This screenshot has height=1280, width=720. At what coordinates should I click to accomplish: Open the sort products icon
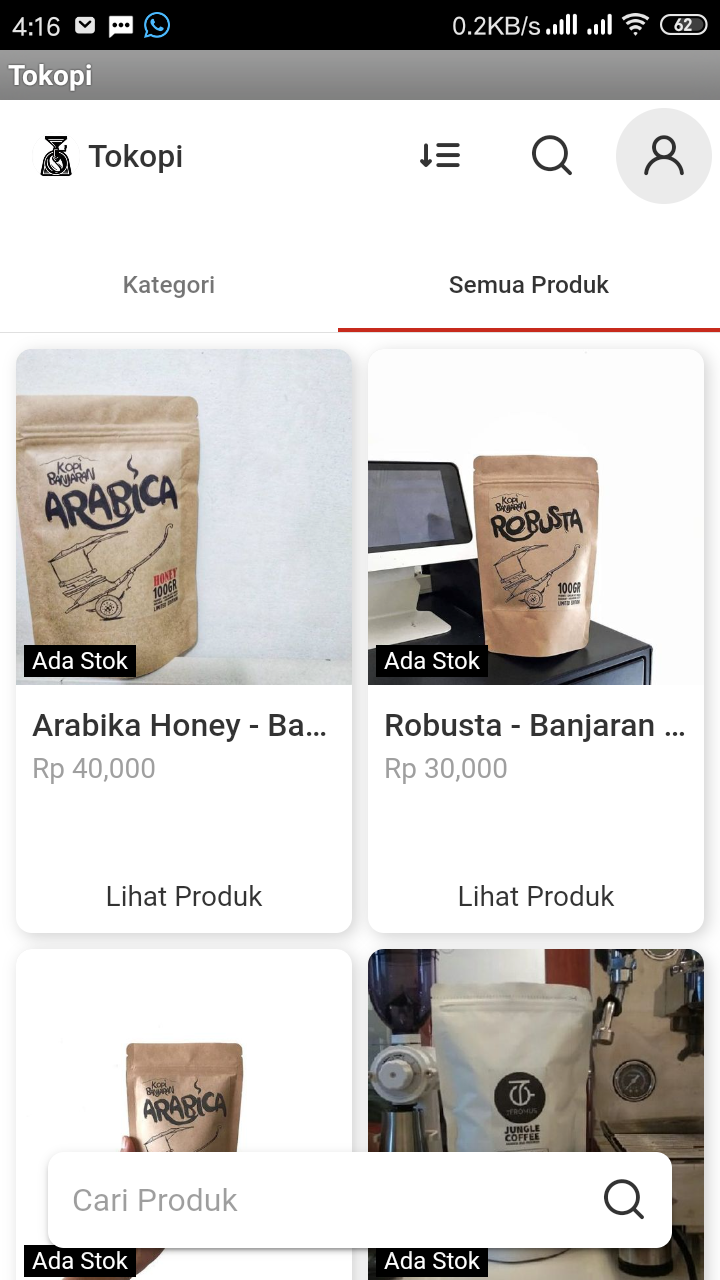439,156
